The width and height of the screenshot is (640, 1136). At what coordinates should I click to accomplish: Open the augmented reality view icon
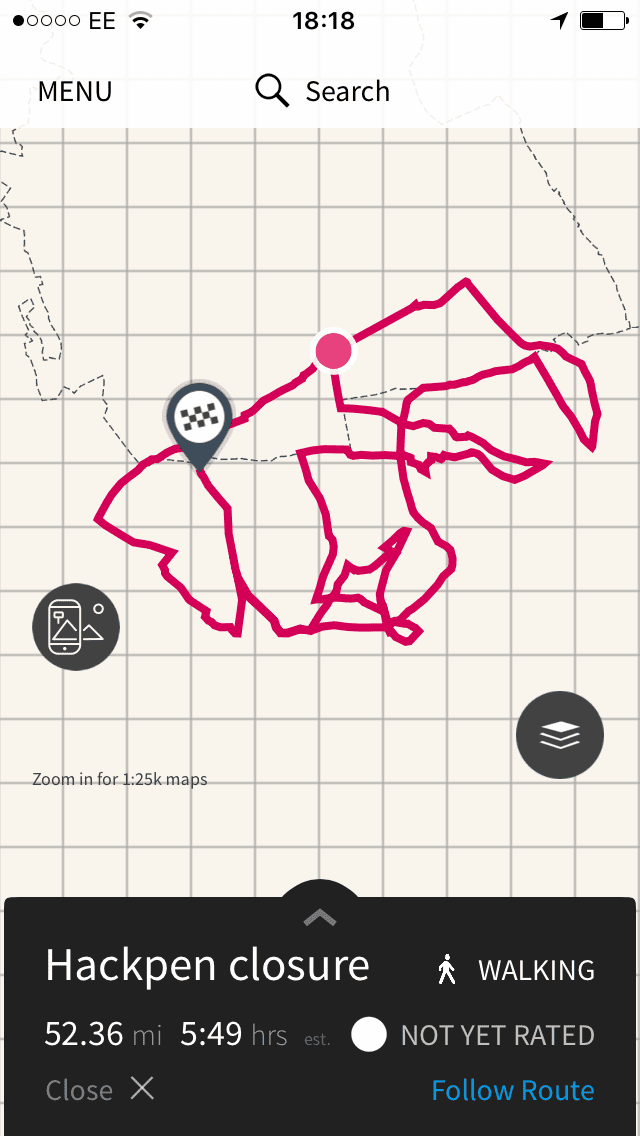(x=76, y=627)
